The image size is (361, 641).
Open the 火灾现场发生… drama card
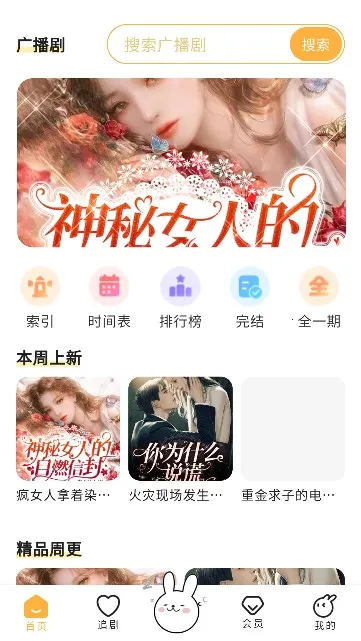180,439
